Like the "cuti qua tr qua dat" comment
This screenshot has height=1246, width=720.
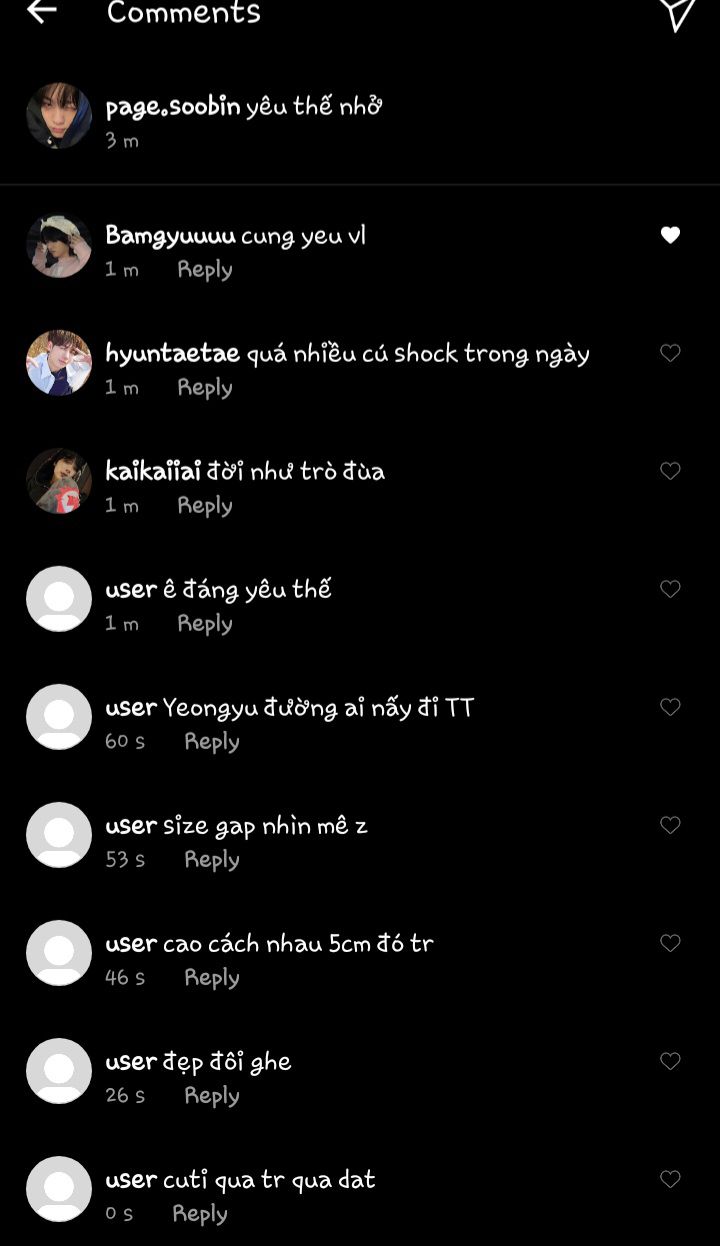click(670, 1179)
